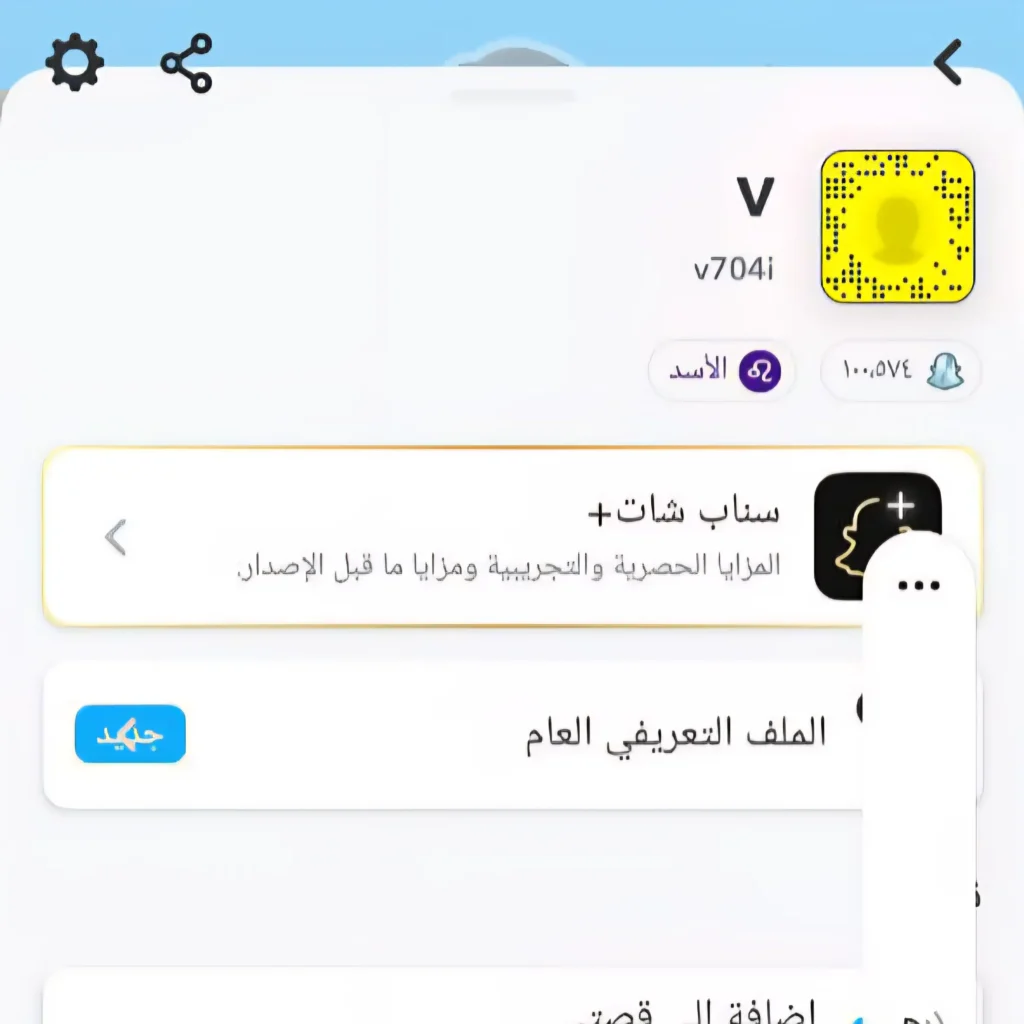This screenshot has width=1024, height=1024.
Task: Open the three-dots overflow menu
Action: (x=918, y=586)
